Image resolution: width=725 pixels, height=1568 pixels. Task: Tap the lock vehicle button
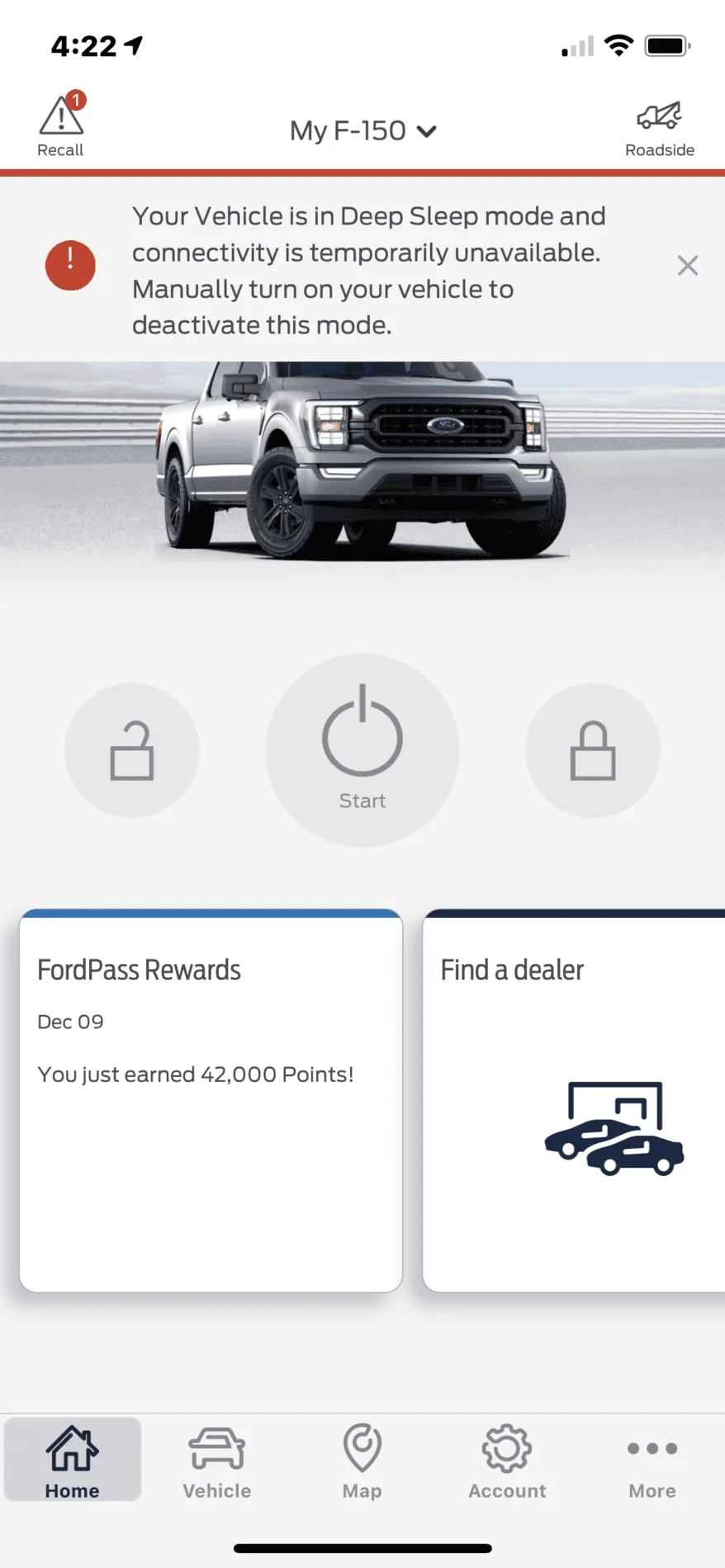pyautogui.click(x=593, y=750)
